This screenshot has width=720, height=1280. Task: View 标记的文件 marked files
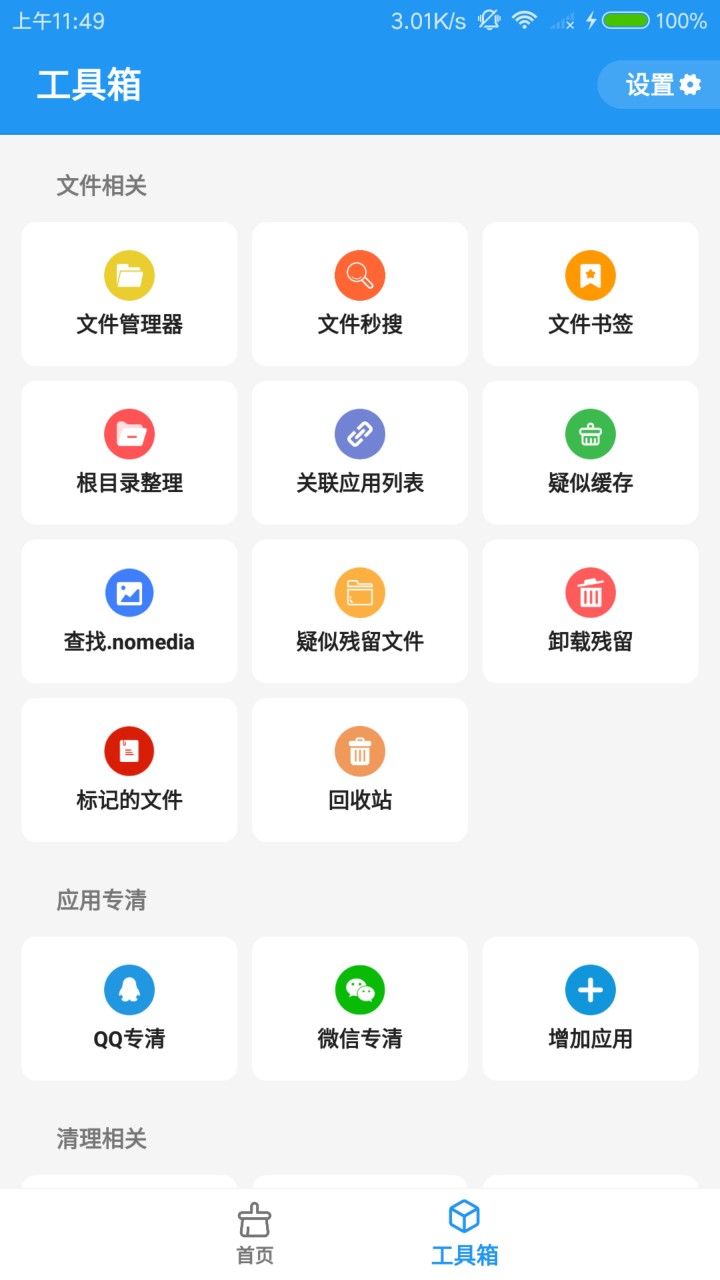[128, 769]
